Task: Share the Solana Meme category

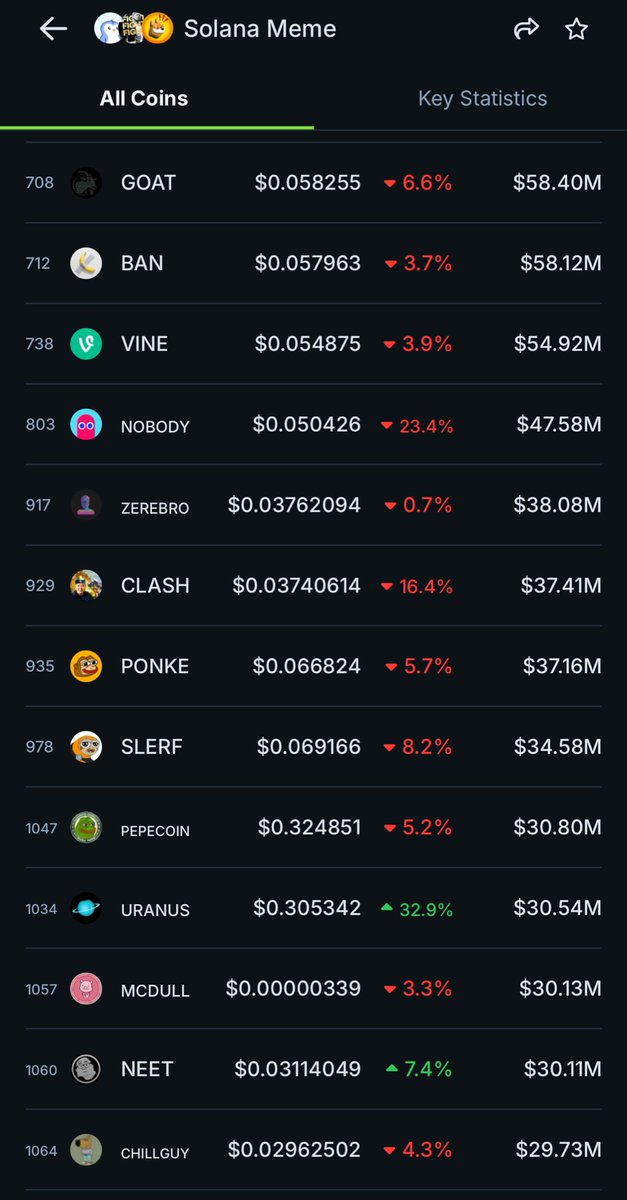Action: click(526, 29)
